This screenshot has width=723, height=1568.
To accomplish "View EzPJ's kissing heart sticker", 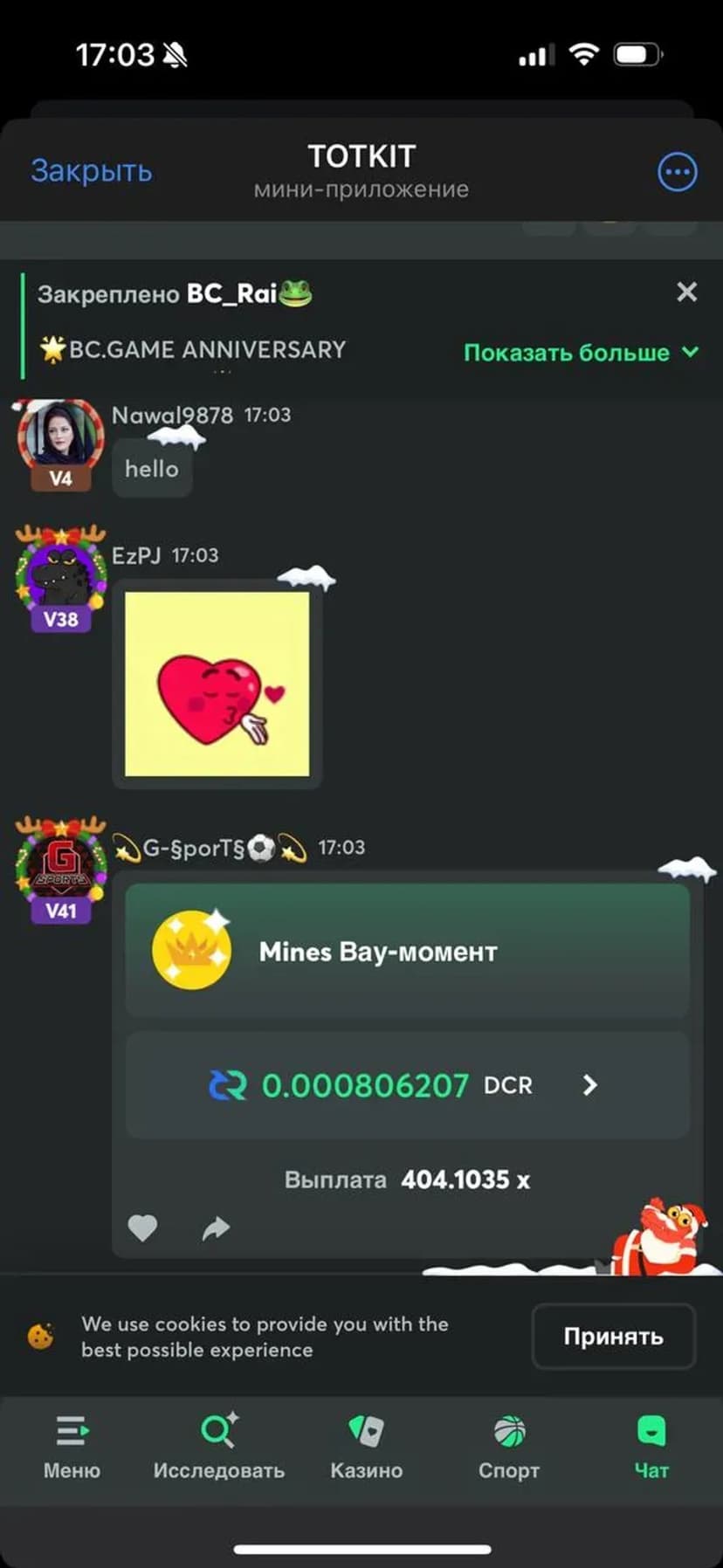I will click(217, 684).
